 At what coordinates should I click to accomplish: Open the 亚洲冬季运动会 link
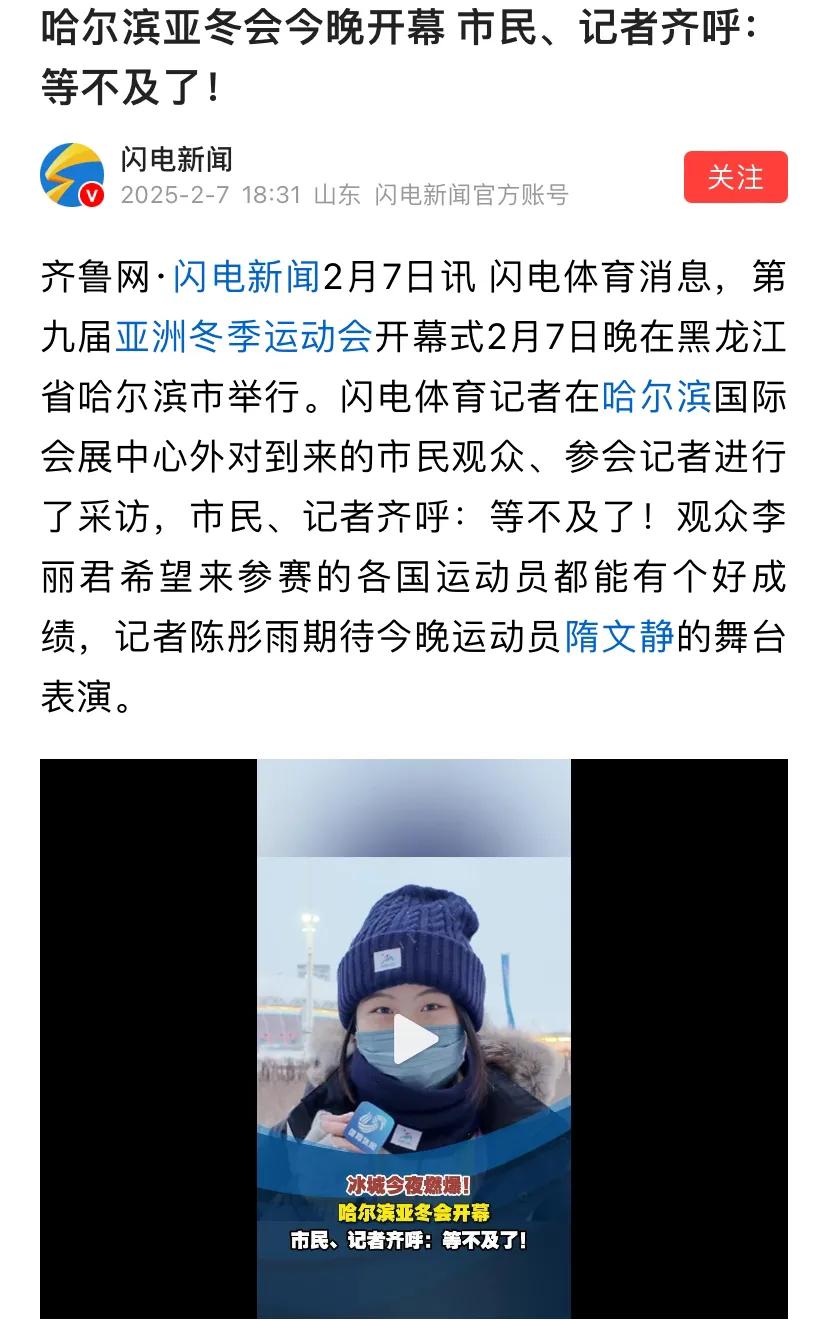point(244,337)
